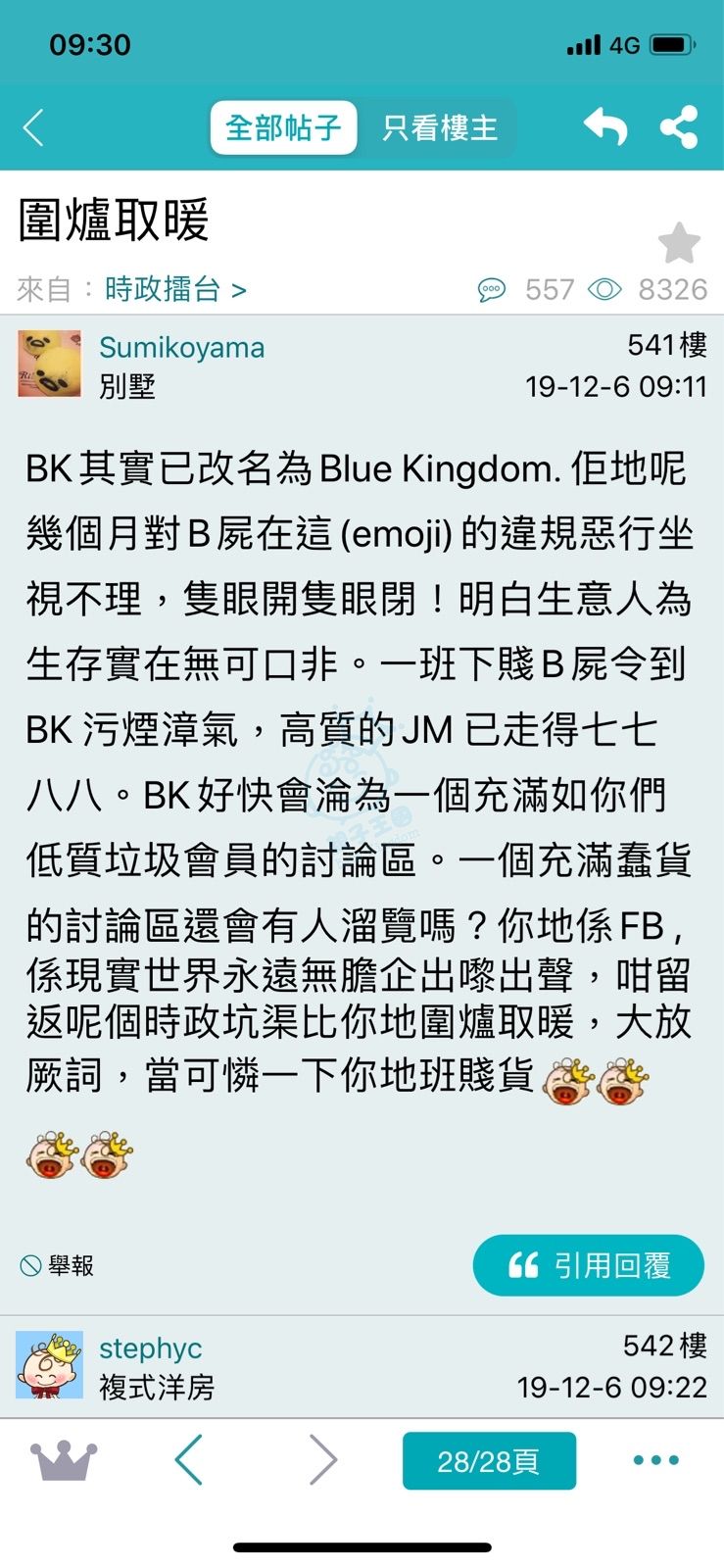Open stephyc's avatar
724x1568 pixels.
point(49,1365)
